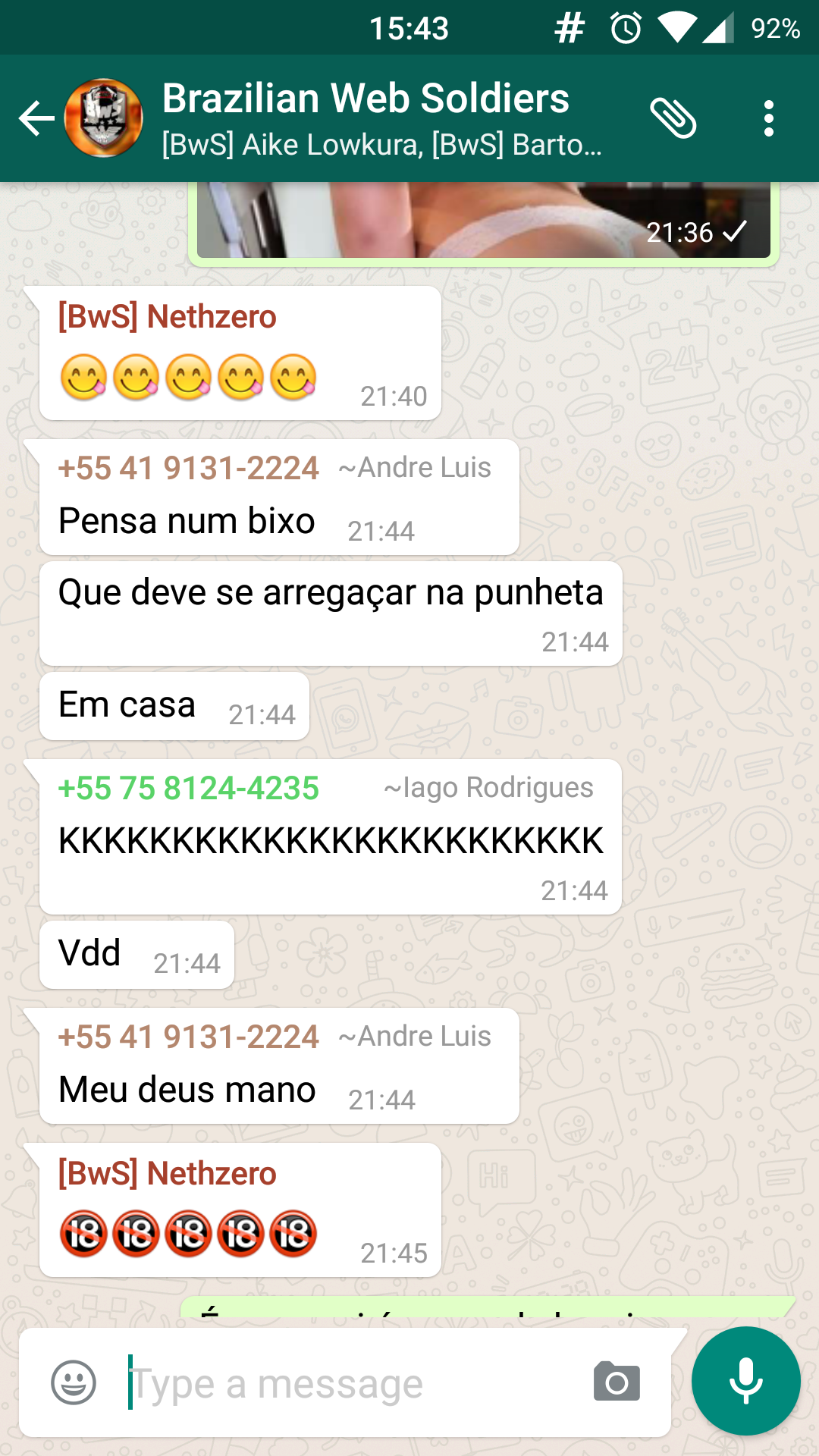Open the overflow menu
The height and width of the screenshot is (1456, 819).
(769, 118)
